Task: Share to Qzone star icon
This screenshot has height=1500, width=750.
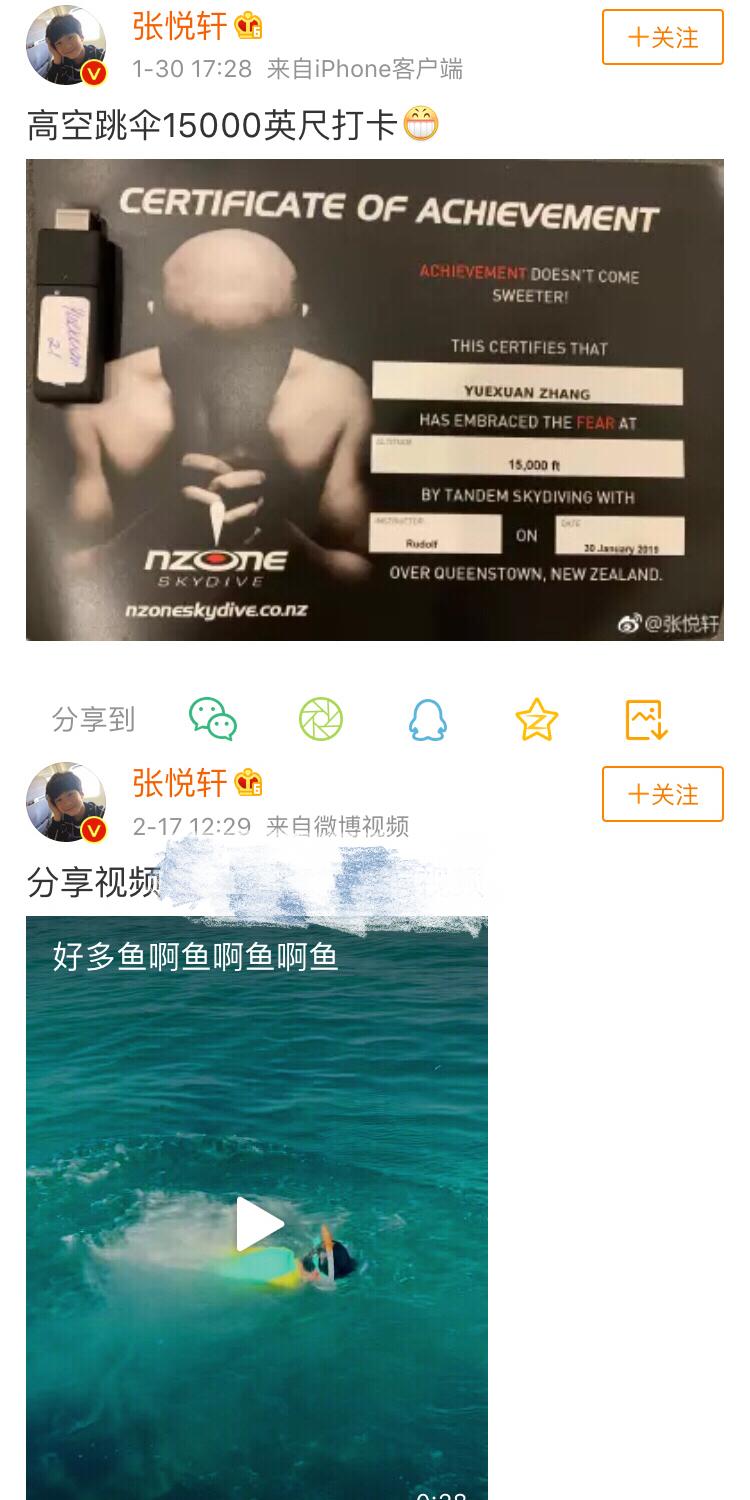Action: point(536,719)
